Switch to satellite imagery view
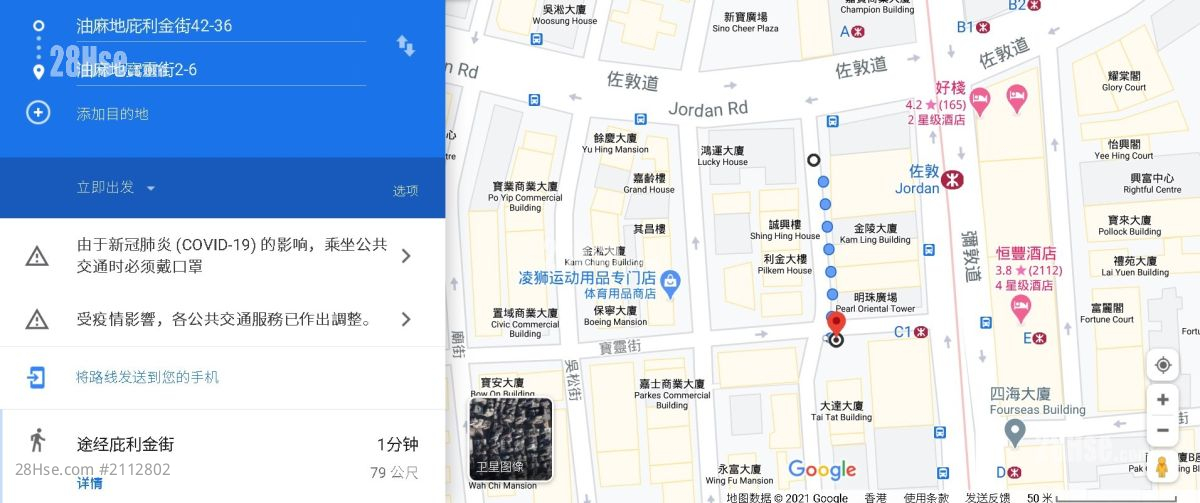The width and height of the screenshot is (1200, 503). (511, 440)
